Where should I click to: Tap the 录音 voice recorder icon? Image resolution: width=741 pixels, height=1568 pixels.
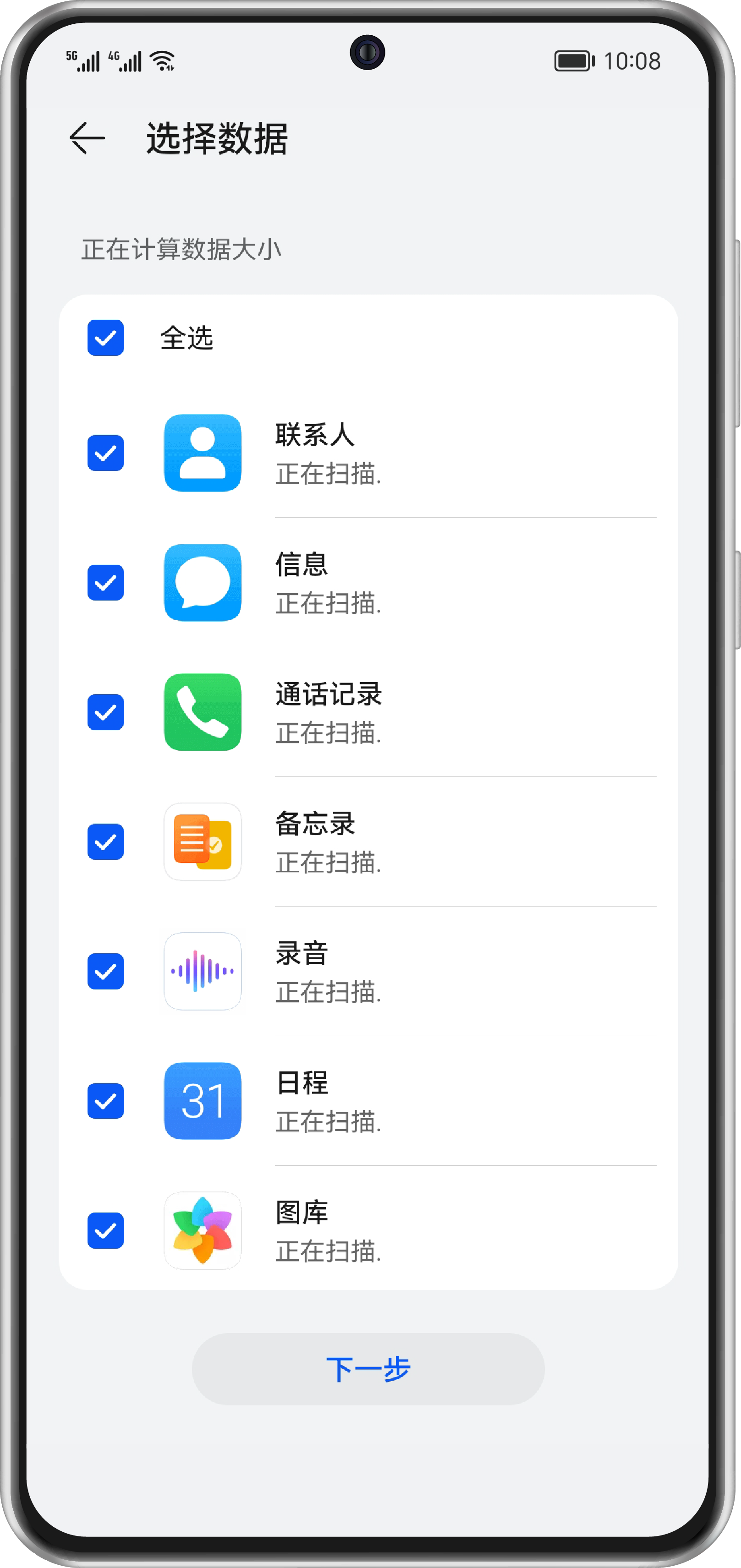(203, 972)
